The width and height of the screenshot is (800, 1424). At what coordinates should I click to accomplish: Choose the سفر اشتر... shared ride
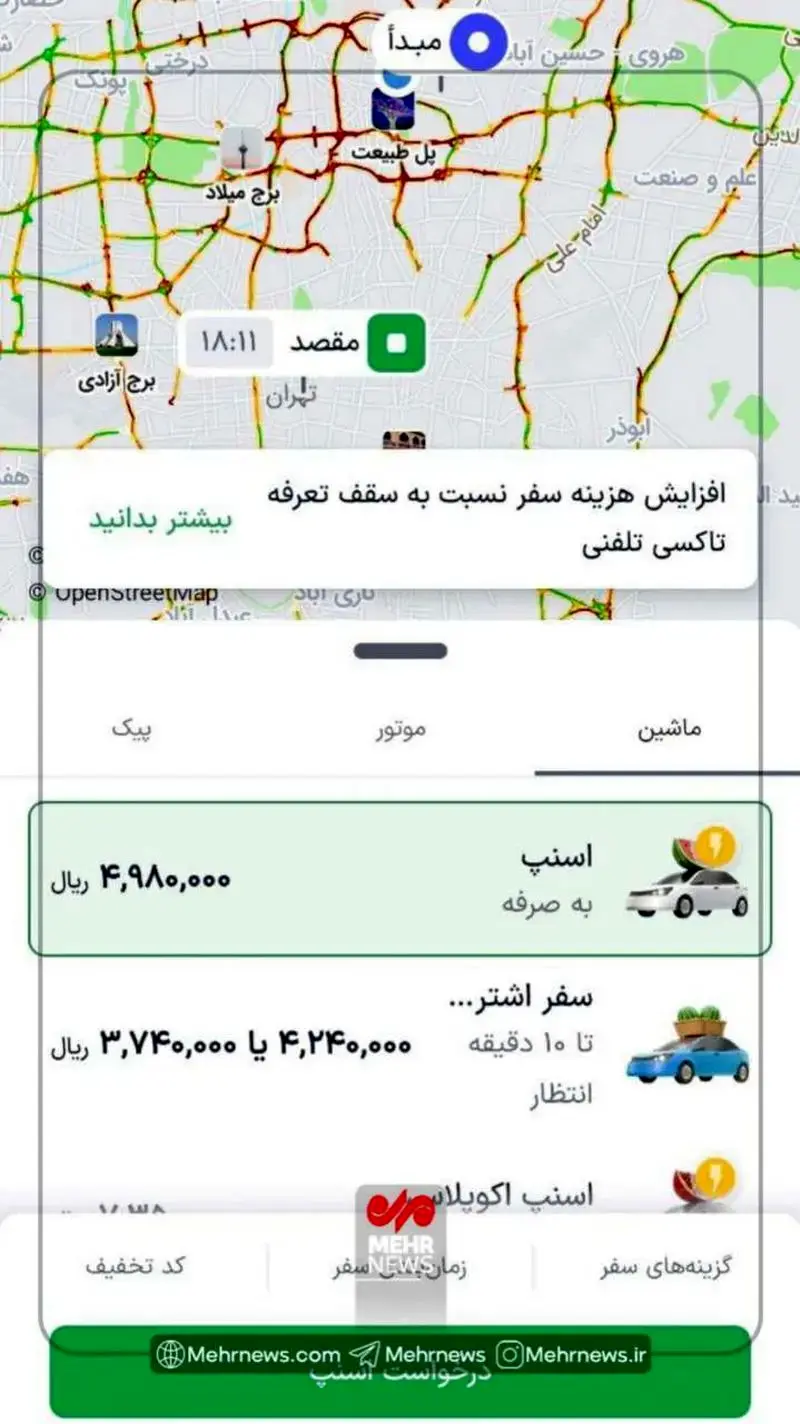tap(400, 1045)
